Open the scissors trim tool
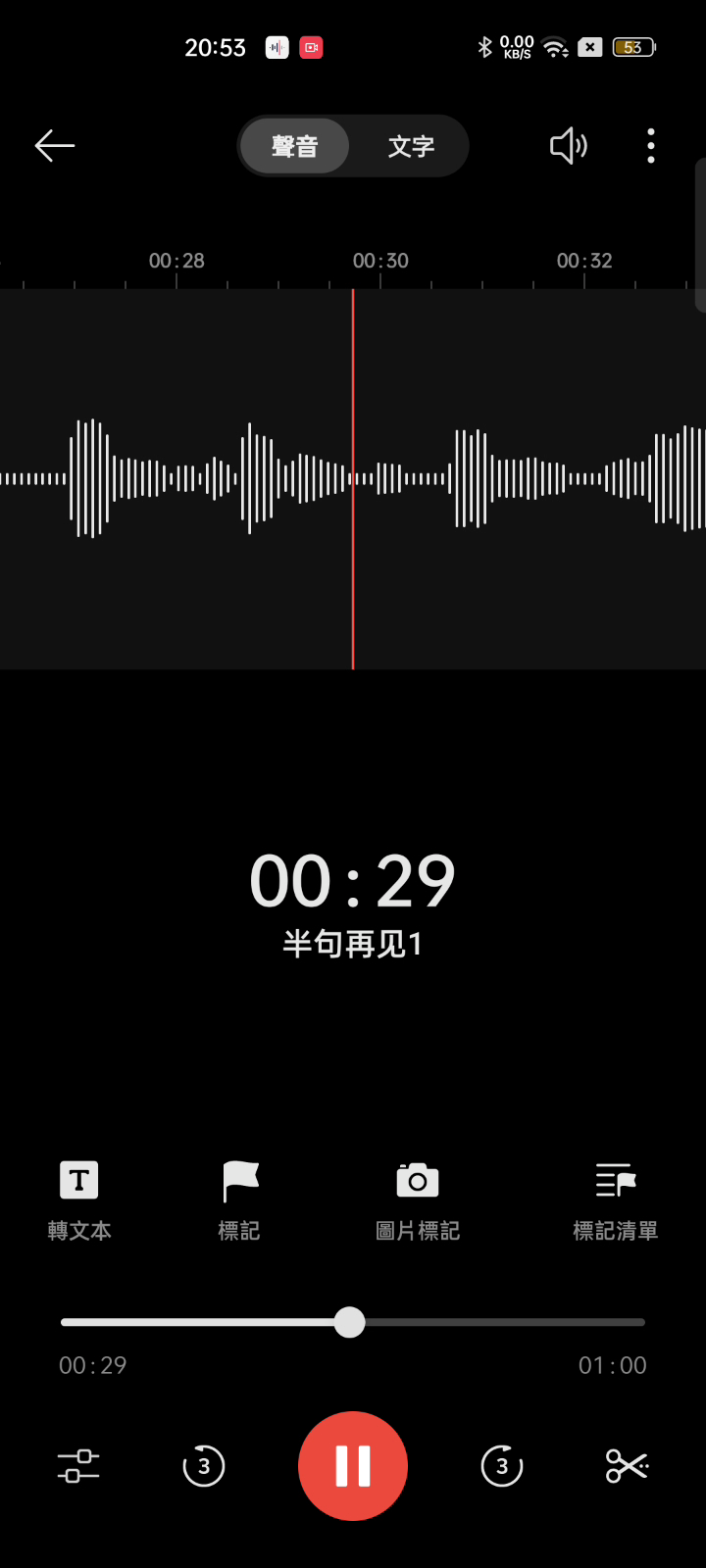Viewport: 706px width, 1568px height. pos(628,1466)
